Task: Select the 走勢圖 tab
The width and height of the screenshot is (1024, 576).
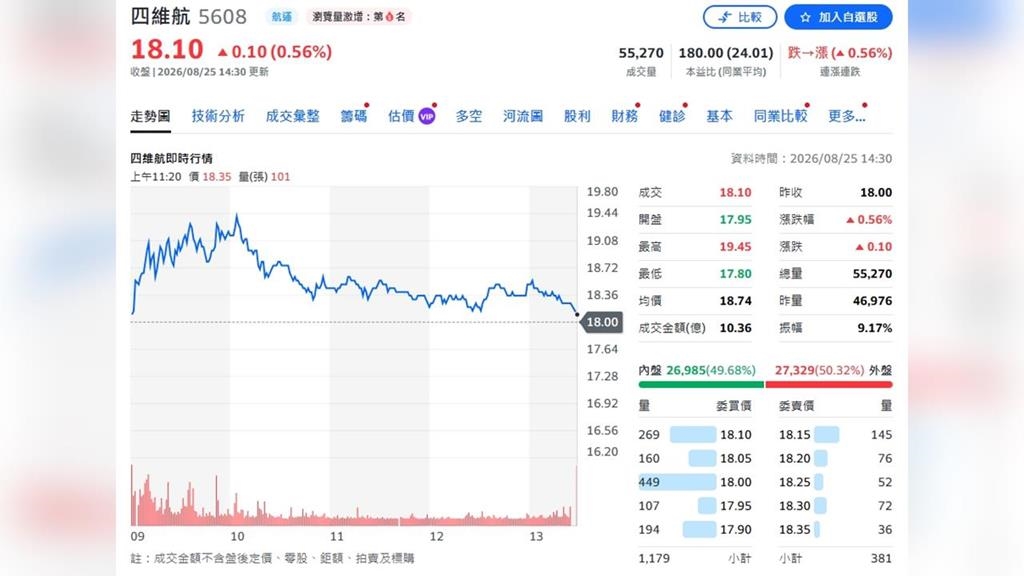Action: (x=150, y=116)
